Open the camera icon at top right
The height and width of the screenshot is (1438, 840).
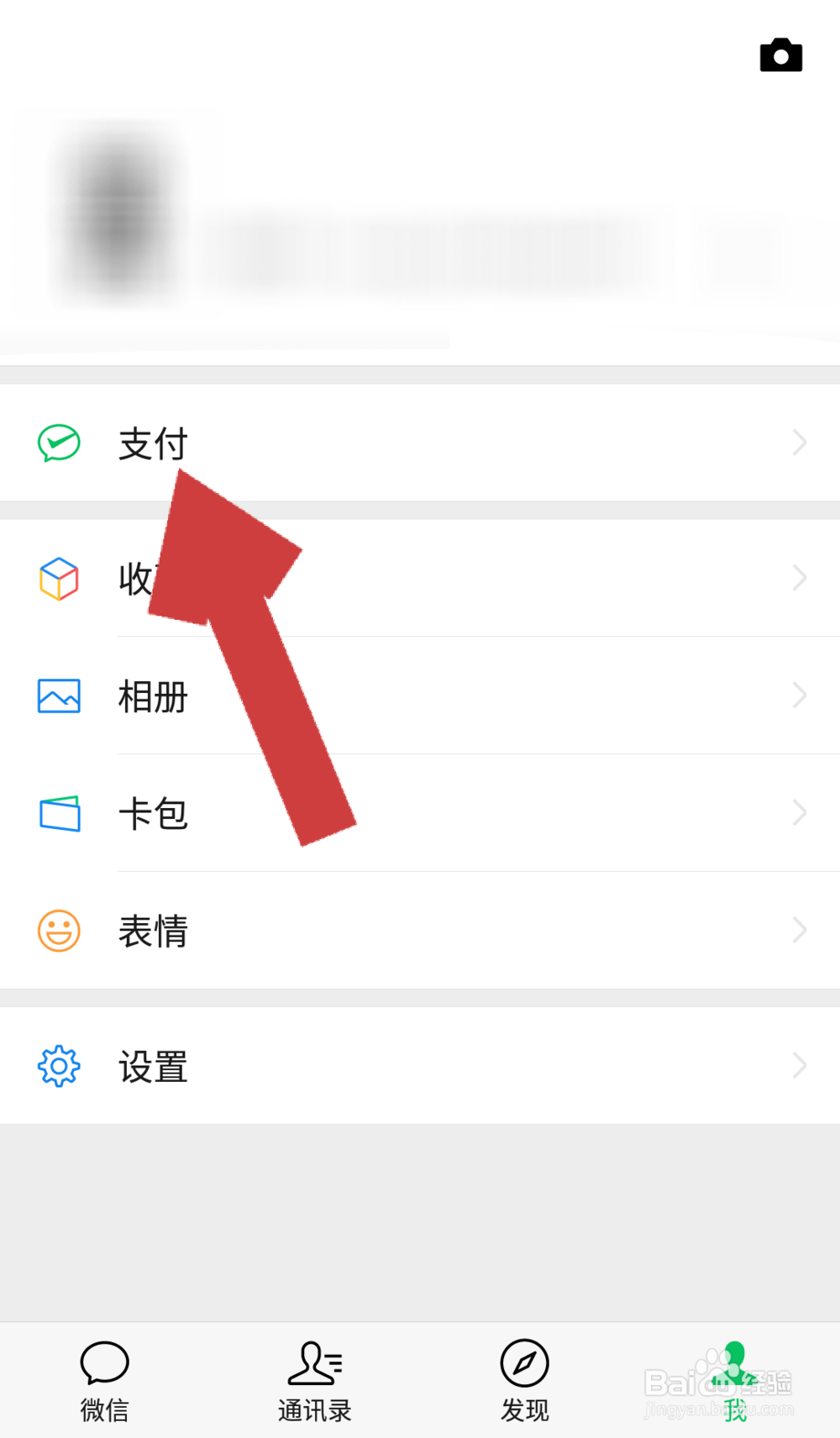[781, 55]
